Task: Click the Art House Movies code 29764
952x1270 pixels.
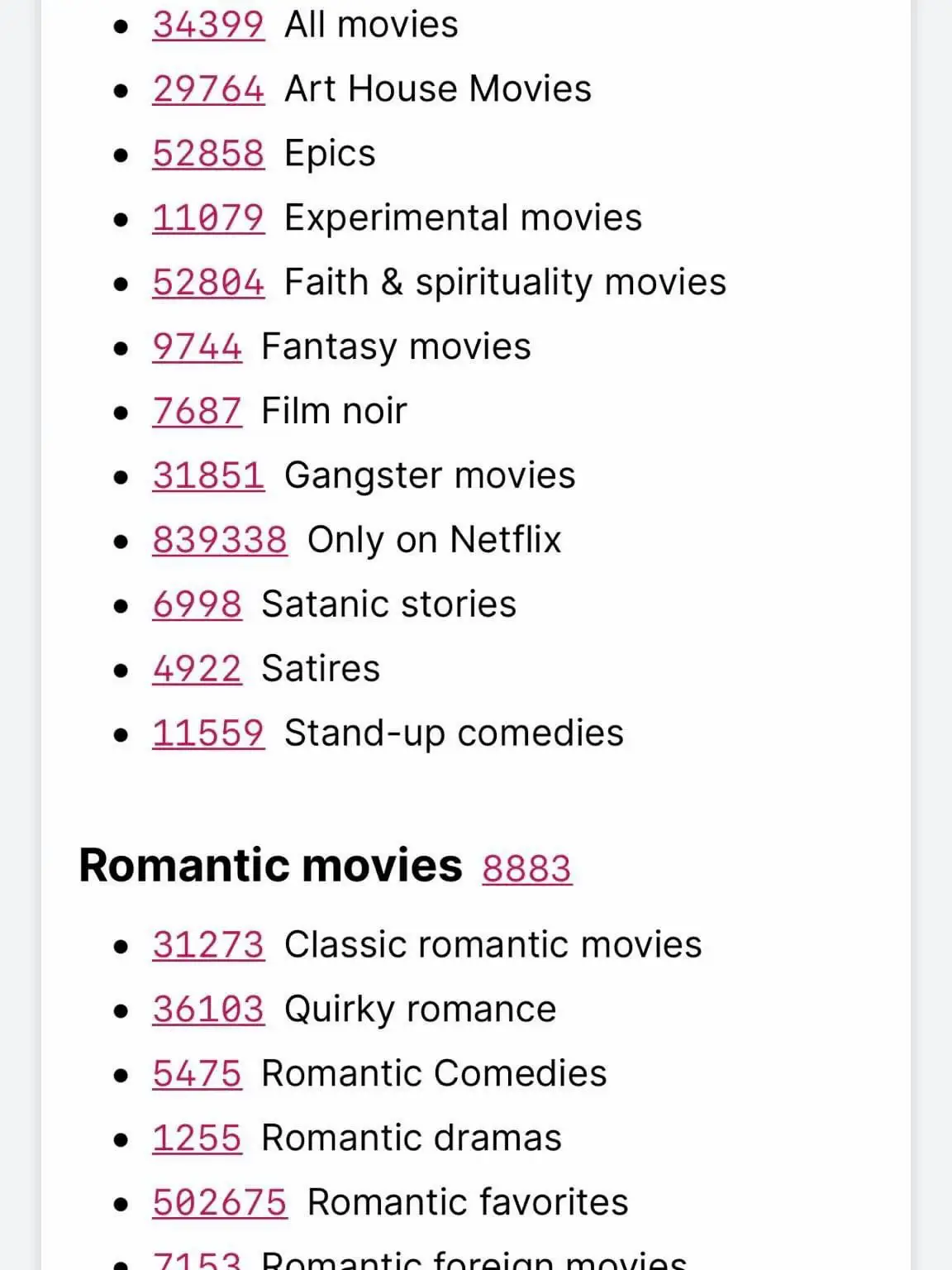Action: click(x=208, y=88)
